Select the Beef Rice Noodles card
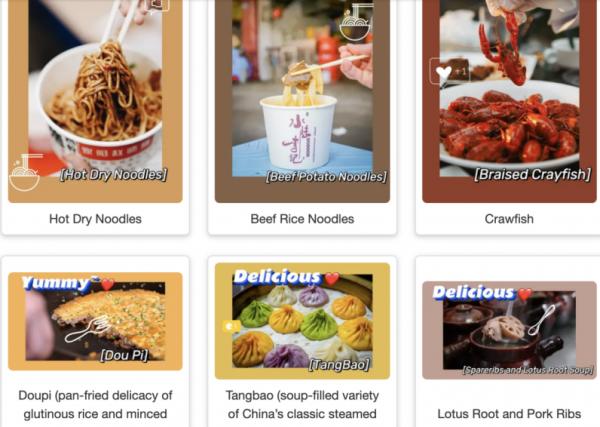Screen dimensions: 600x427 coord(302,110)
